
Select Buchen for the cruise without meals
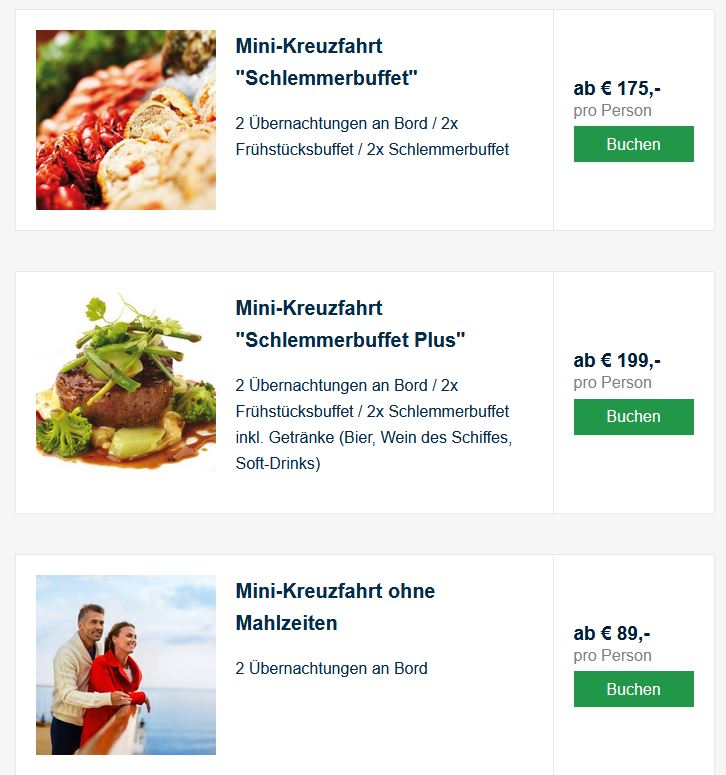(x=633, y=689)
